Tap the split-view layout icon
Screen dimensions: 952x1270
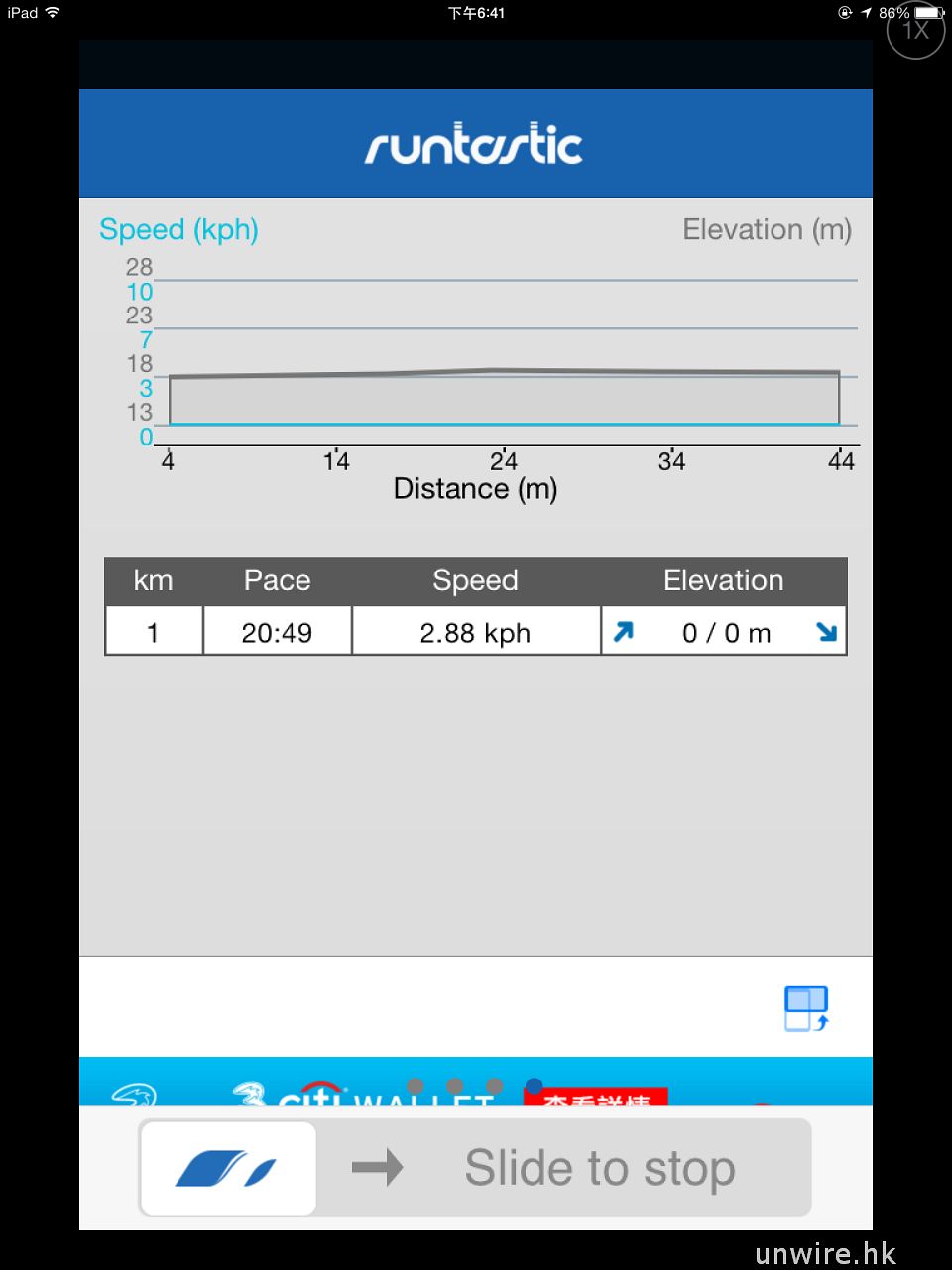(806, 1008)
